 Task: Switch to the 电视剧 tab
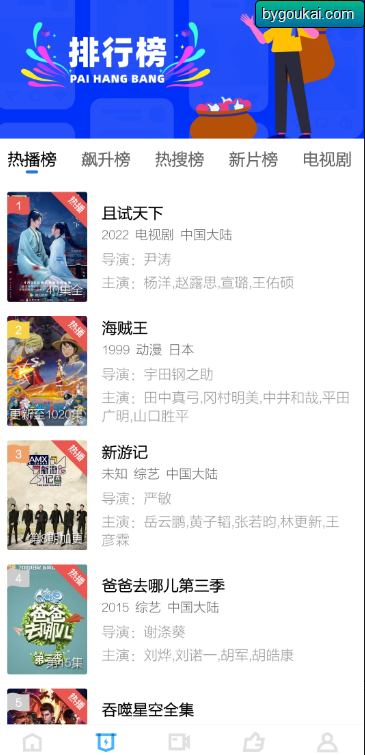coord(327,159)
